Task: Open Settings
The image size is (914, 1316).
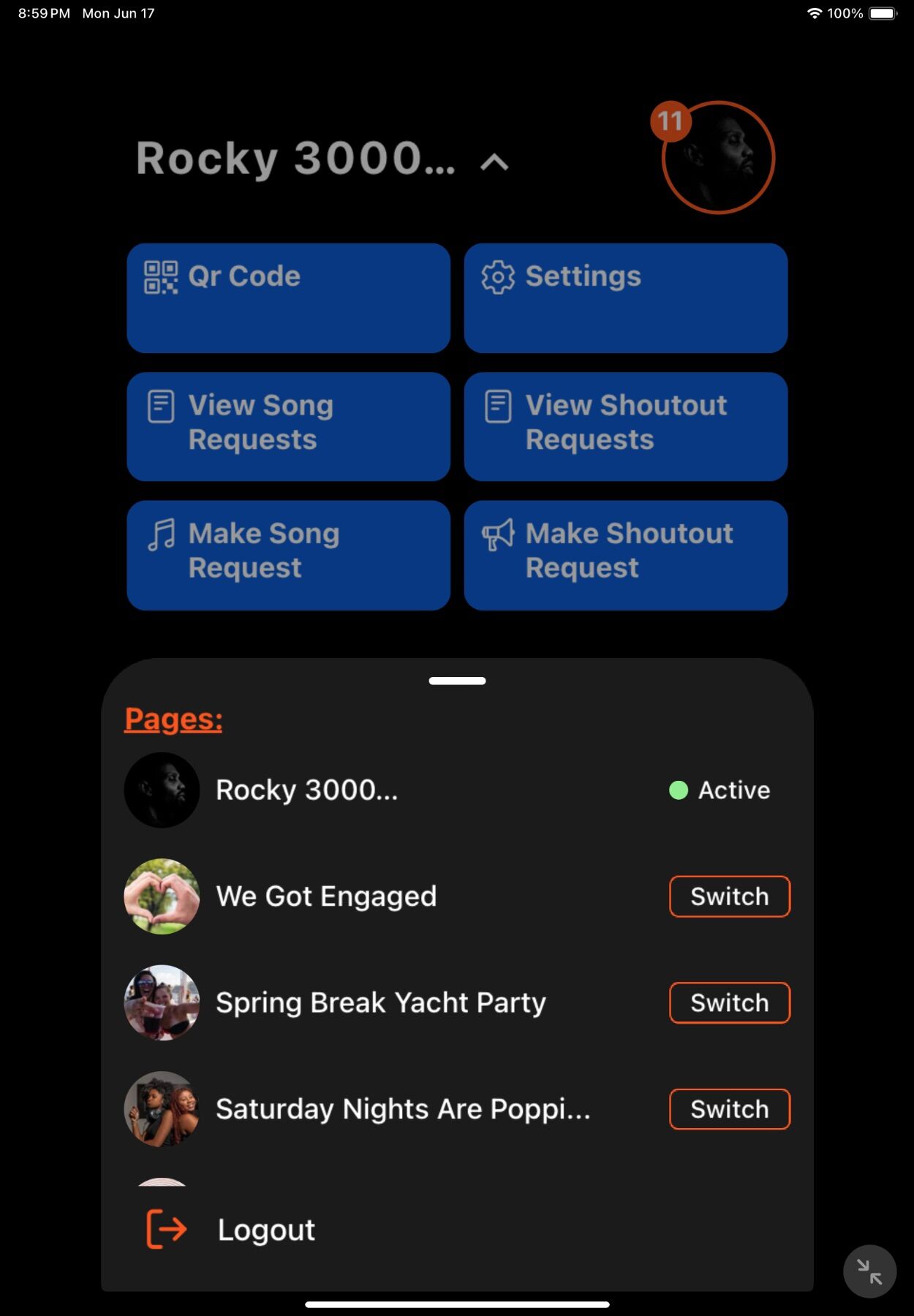Action: point(625,298)
